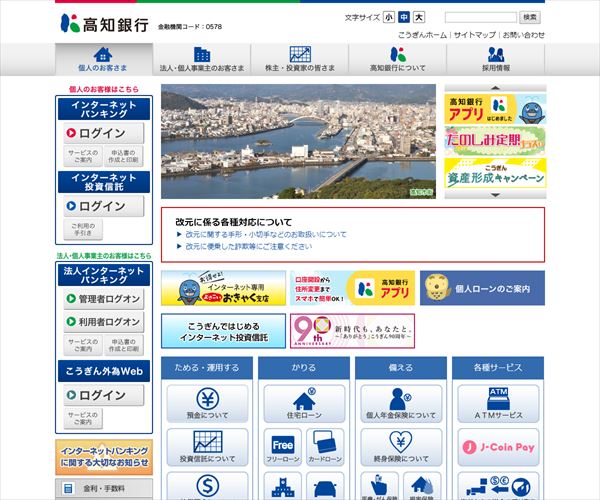The width and height of the screenshot is (600, 500).
Task: Switch to 株主・投資家の皆さま tab
Action: coord(299,60)
